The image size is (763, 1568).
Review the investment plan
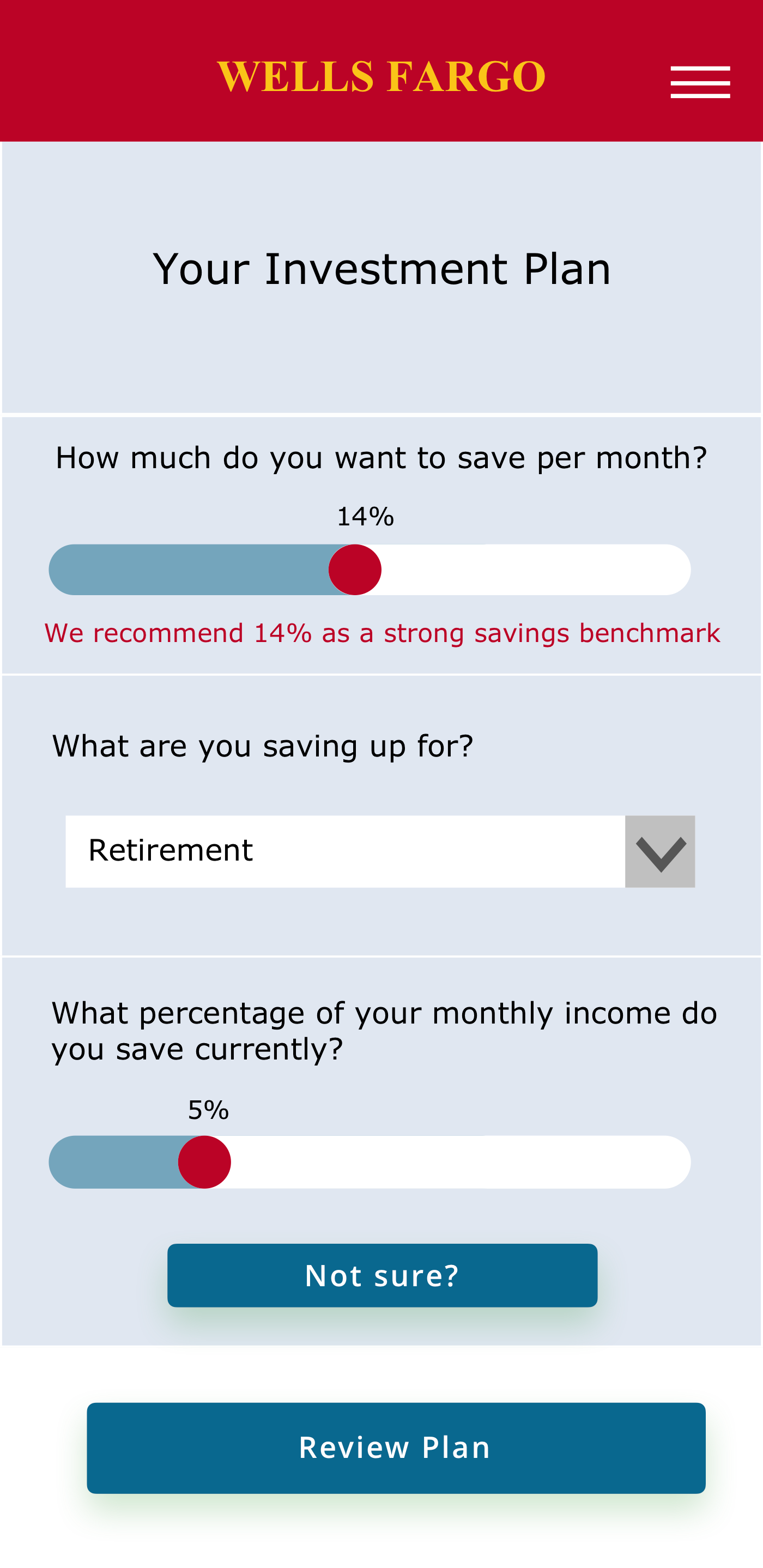(396, 1448)
